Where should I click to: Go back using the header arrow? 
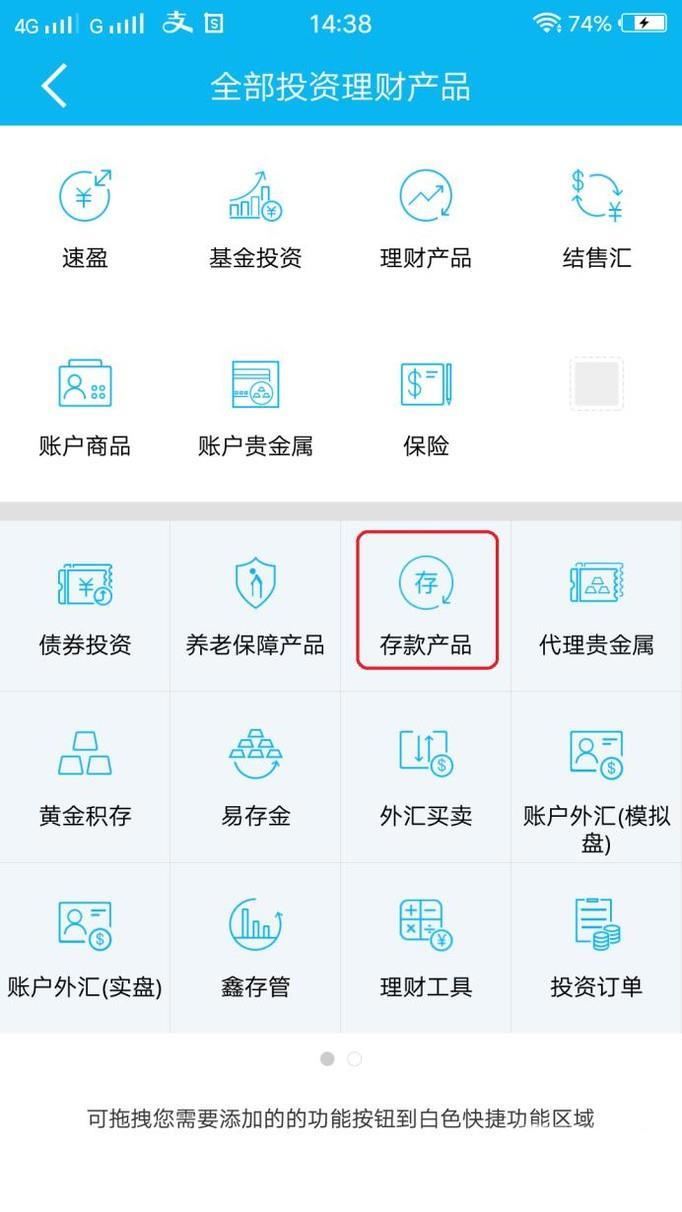55,86
